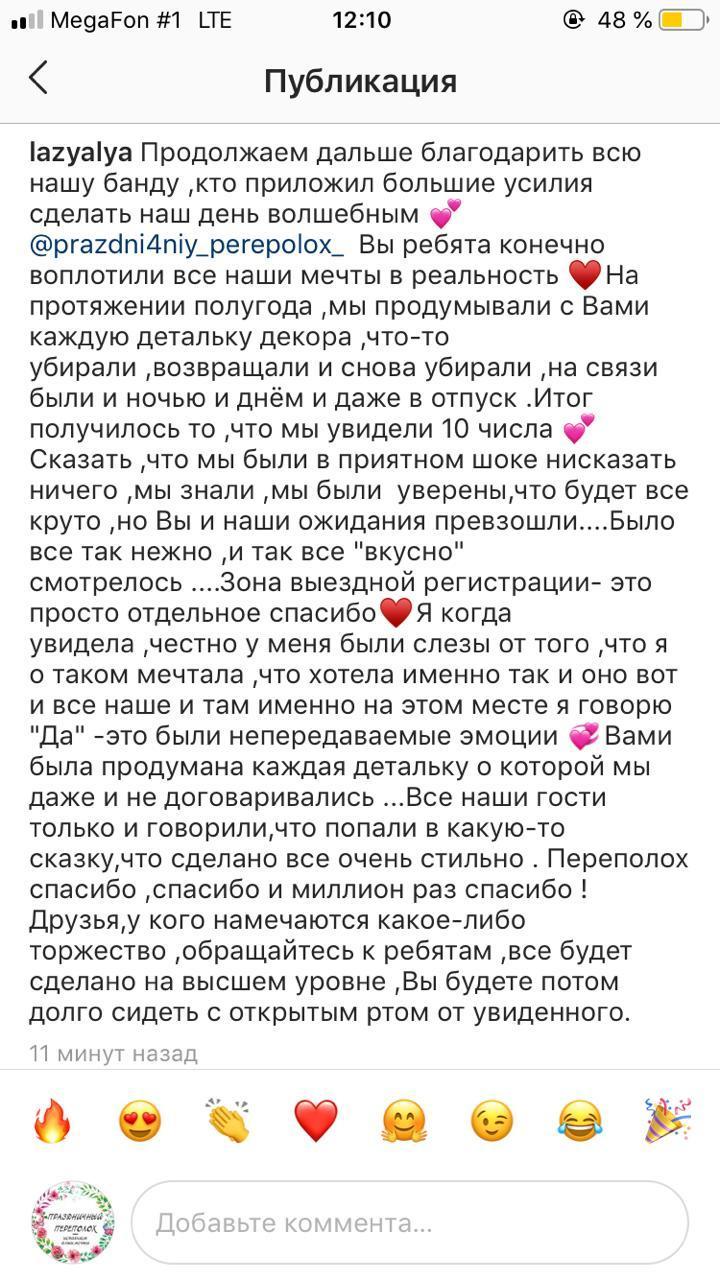Go back from the Публикация screen
This screenshot has height=1280, width=720.
click(38, 78)
